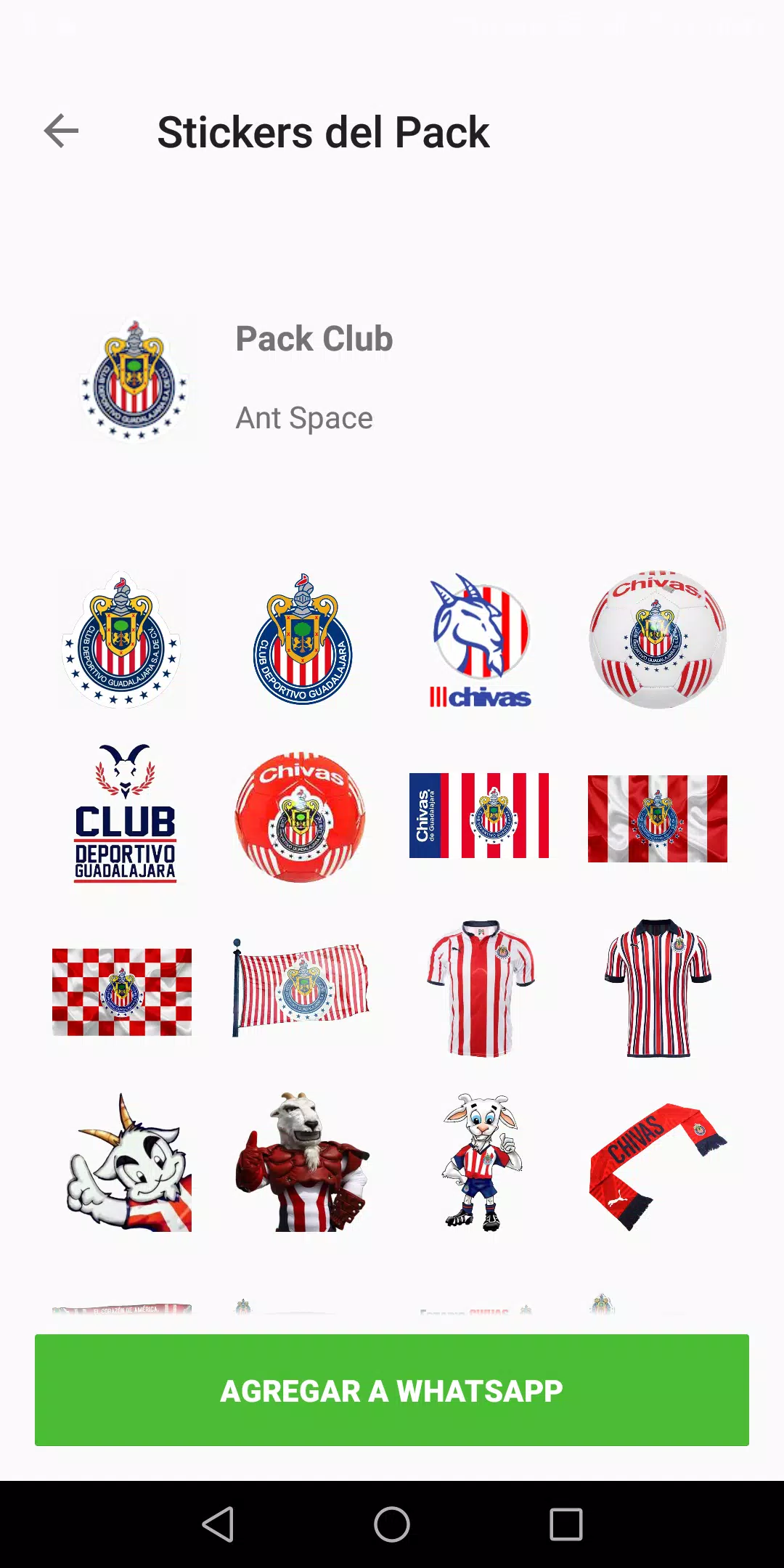Image resolution: width=784 pixels, height=1568 pixels.
Task: View the Club Deportivo Guadalajara text sticker
Action: 125,814
